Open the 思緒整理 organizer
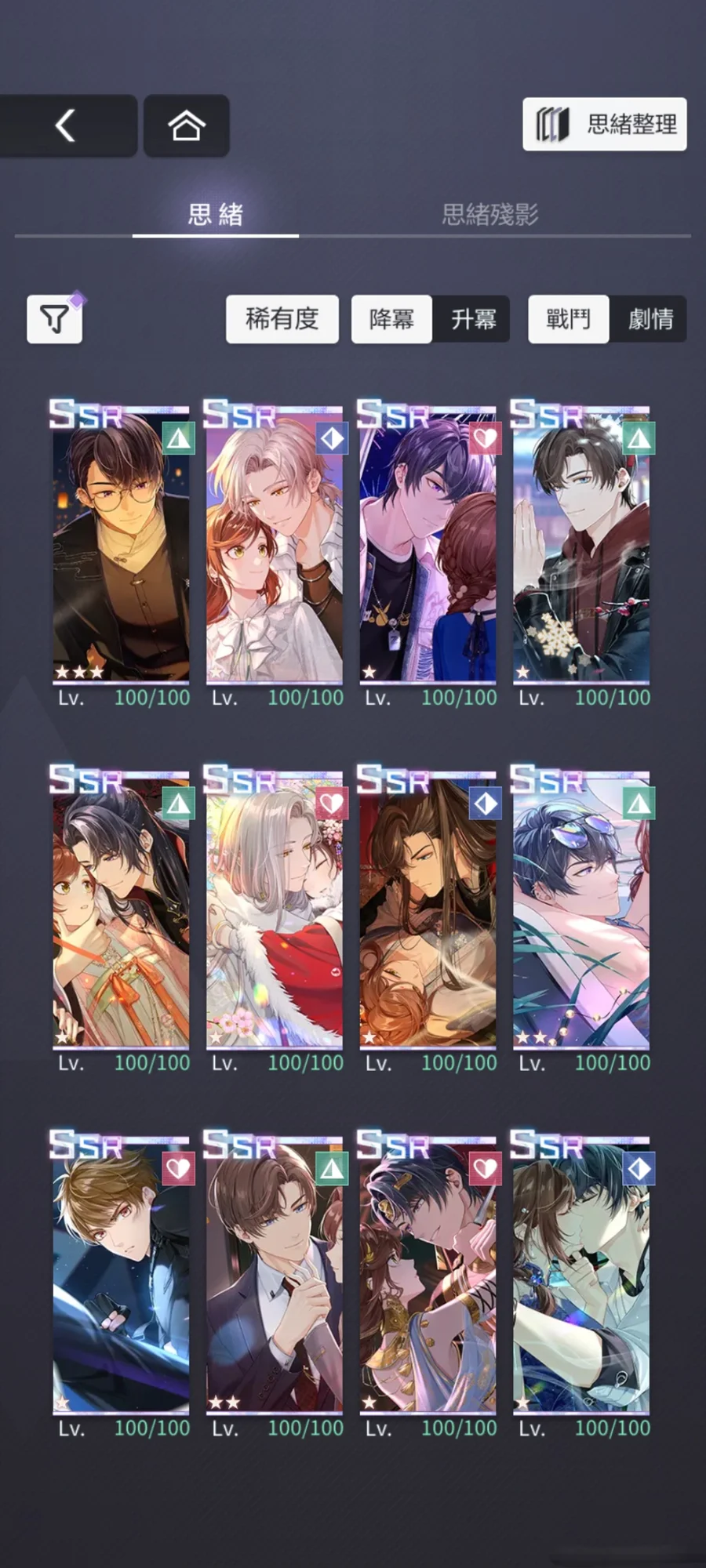This screenshot has width=706, height=1568. coord(604,124)
